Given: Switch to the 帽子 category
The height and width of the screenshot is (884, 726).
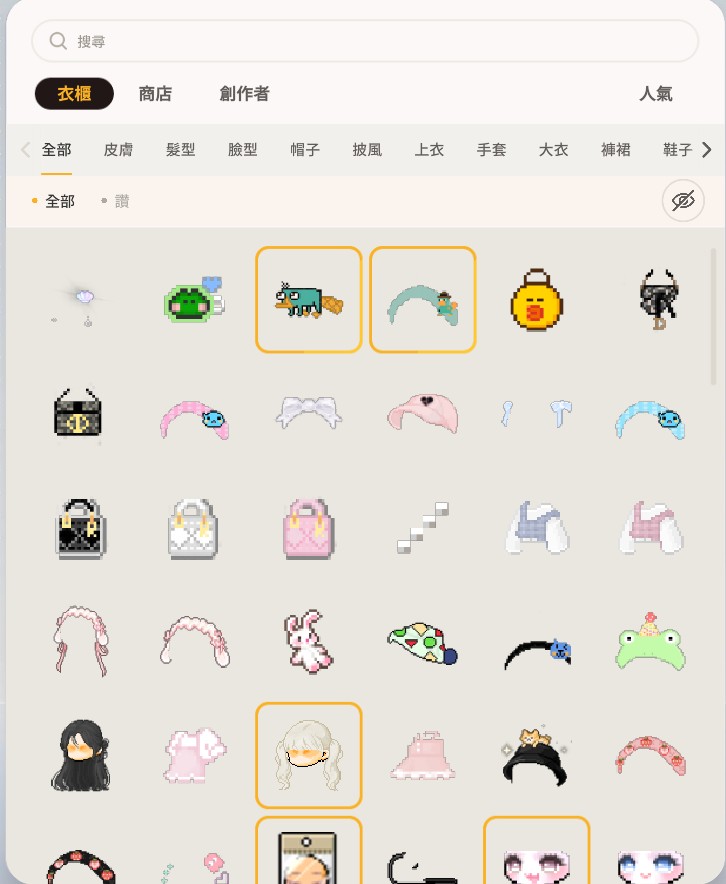Looking at the screenshot, I should (x=305, y=150).
